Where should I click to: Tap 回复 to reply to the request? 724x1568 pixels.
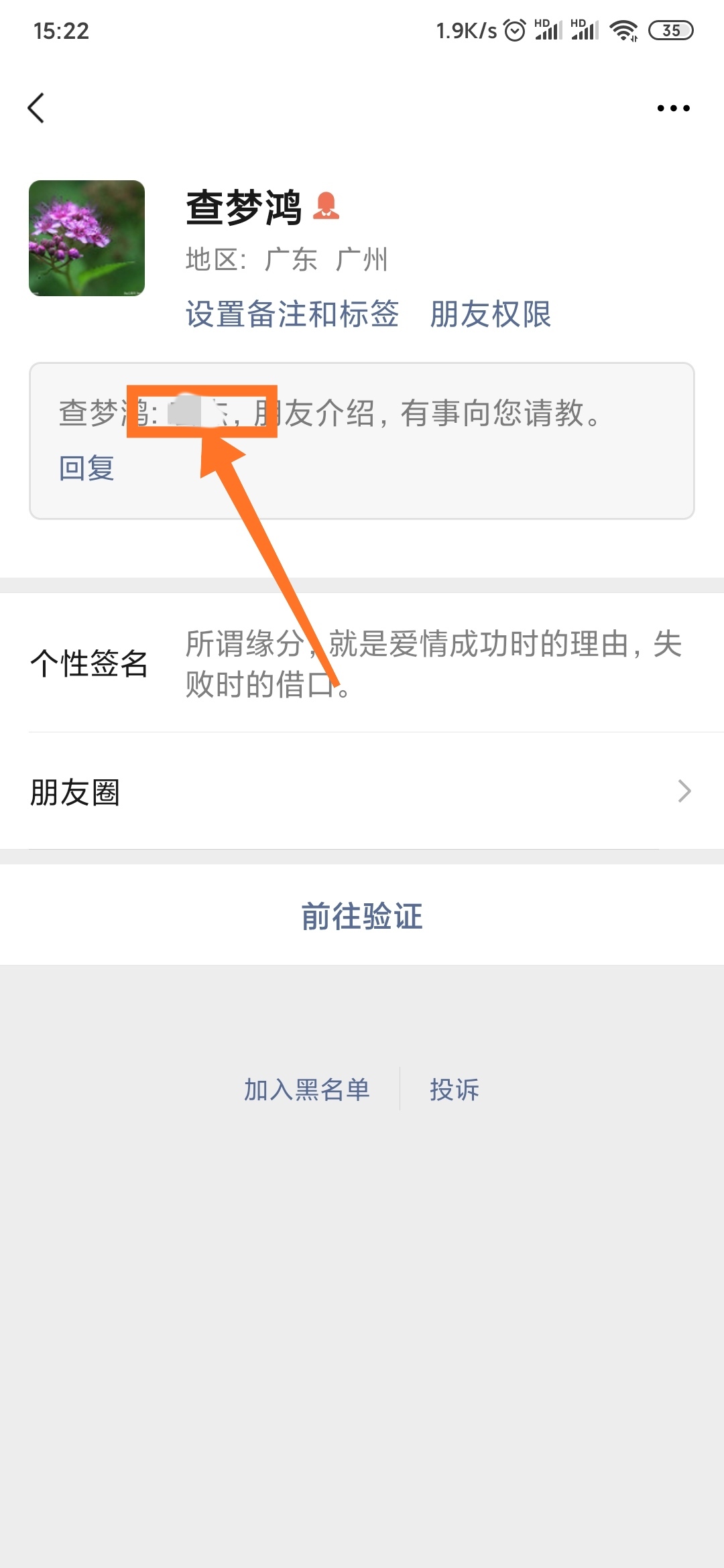point(86,468)
